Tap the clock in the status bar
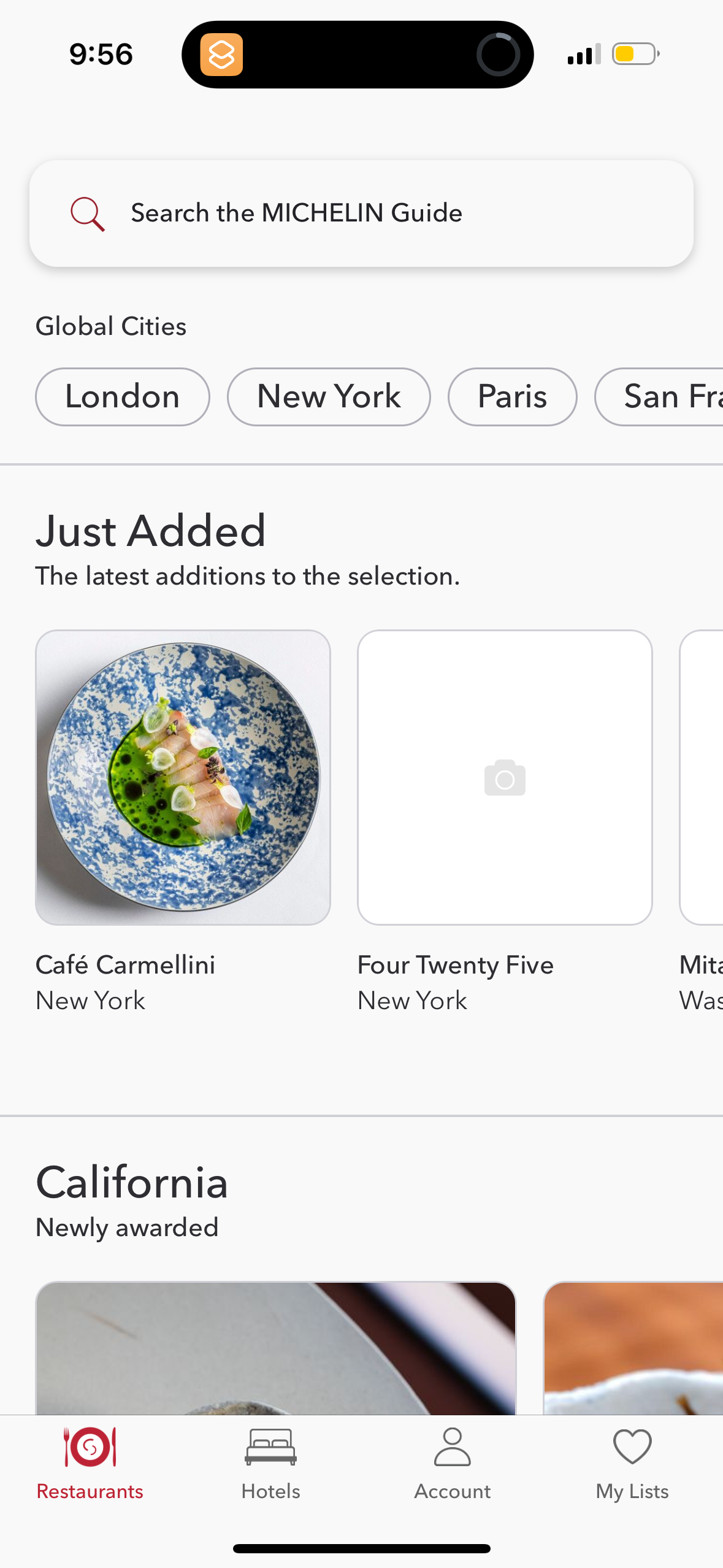This screenshot has height=1568, width=723. (x=100, y=54)
